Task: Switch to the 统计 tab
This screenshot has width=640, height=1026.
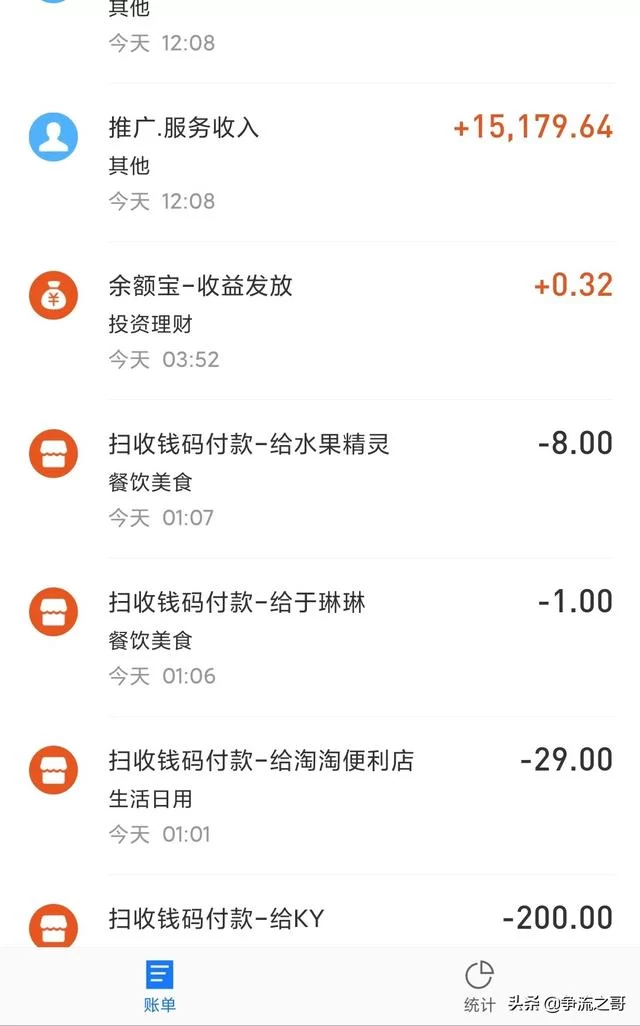Action: 479,986
